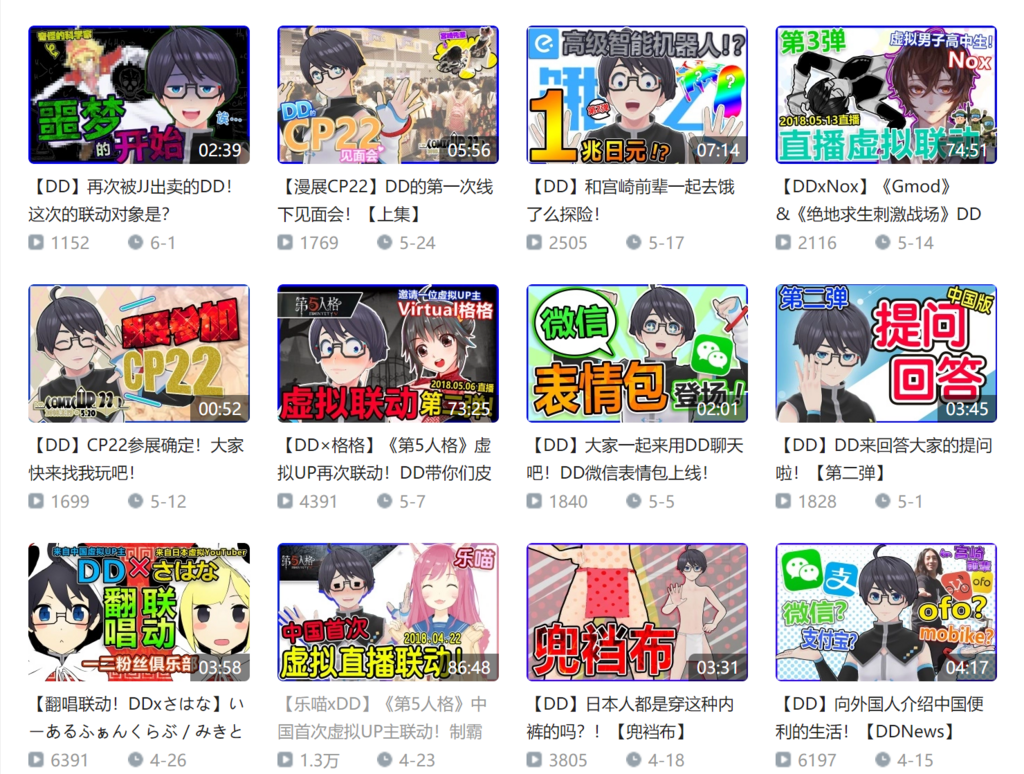Watch the DDxNox Gmod livestream video
The width and height of the screenshot is (1024, 774).
(x=885, y=95)
